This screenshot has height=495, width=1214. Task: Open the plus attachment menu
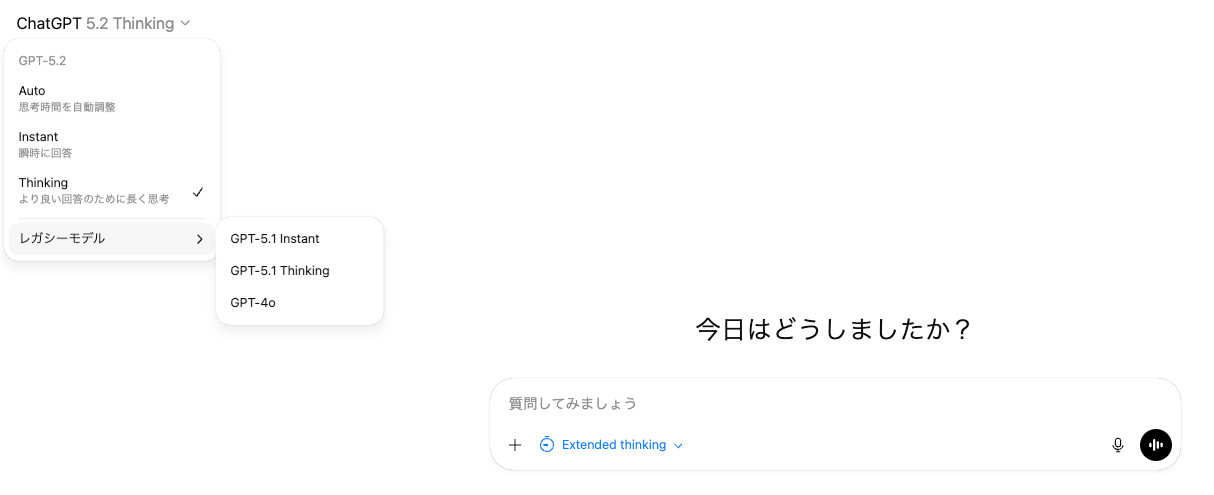pyautogui.click(x=515, y=445)
